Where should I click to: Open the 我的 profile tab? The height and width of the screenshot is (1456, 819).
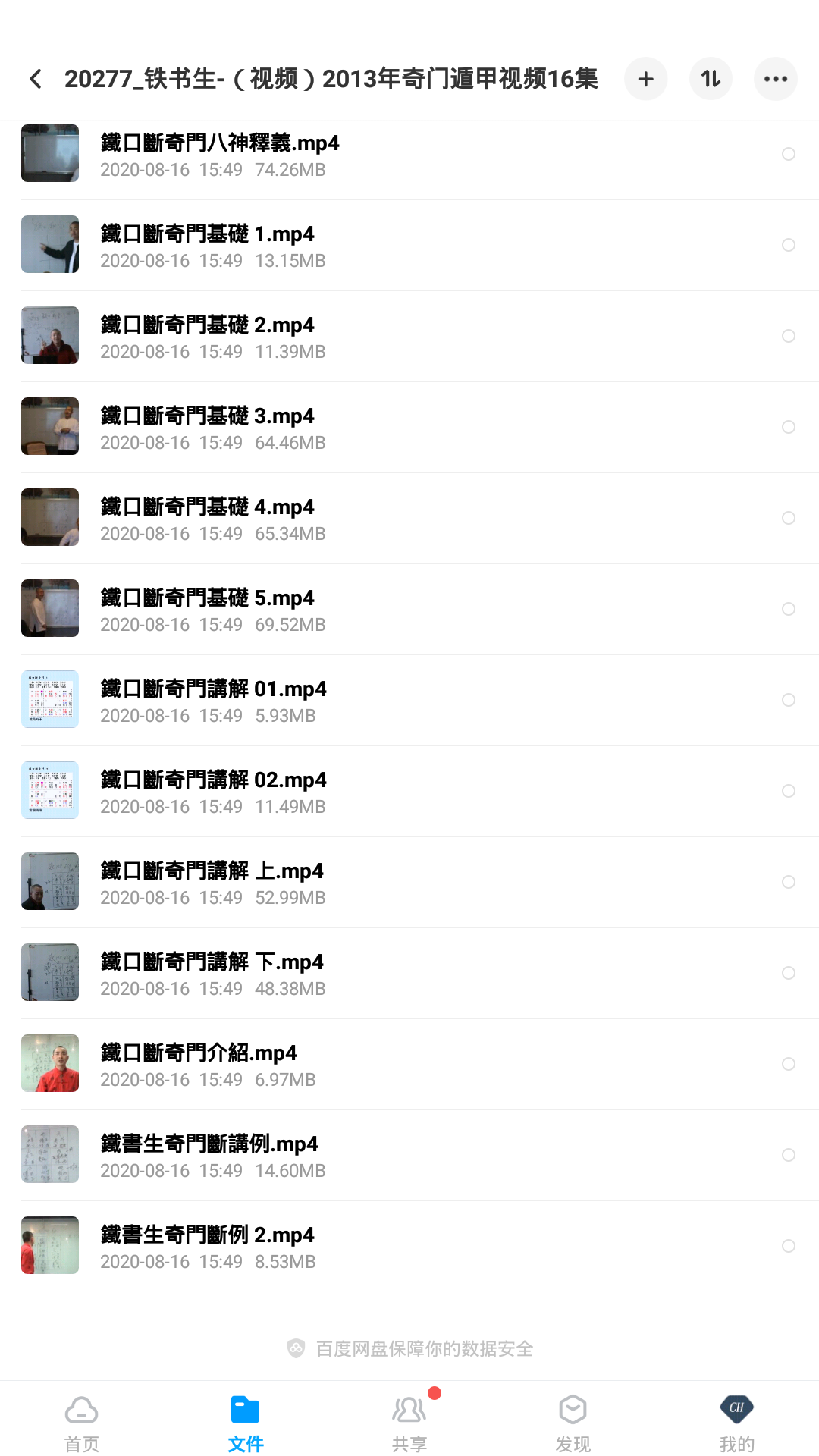(736, 1423)
